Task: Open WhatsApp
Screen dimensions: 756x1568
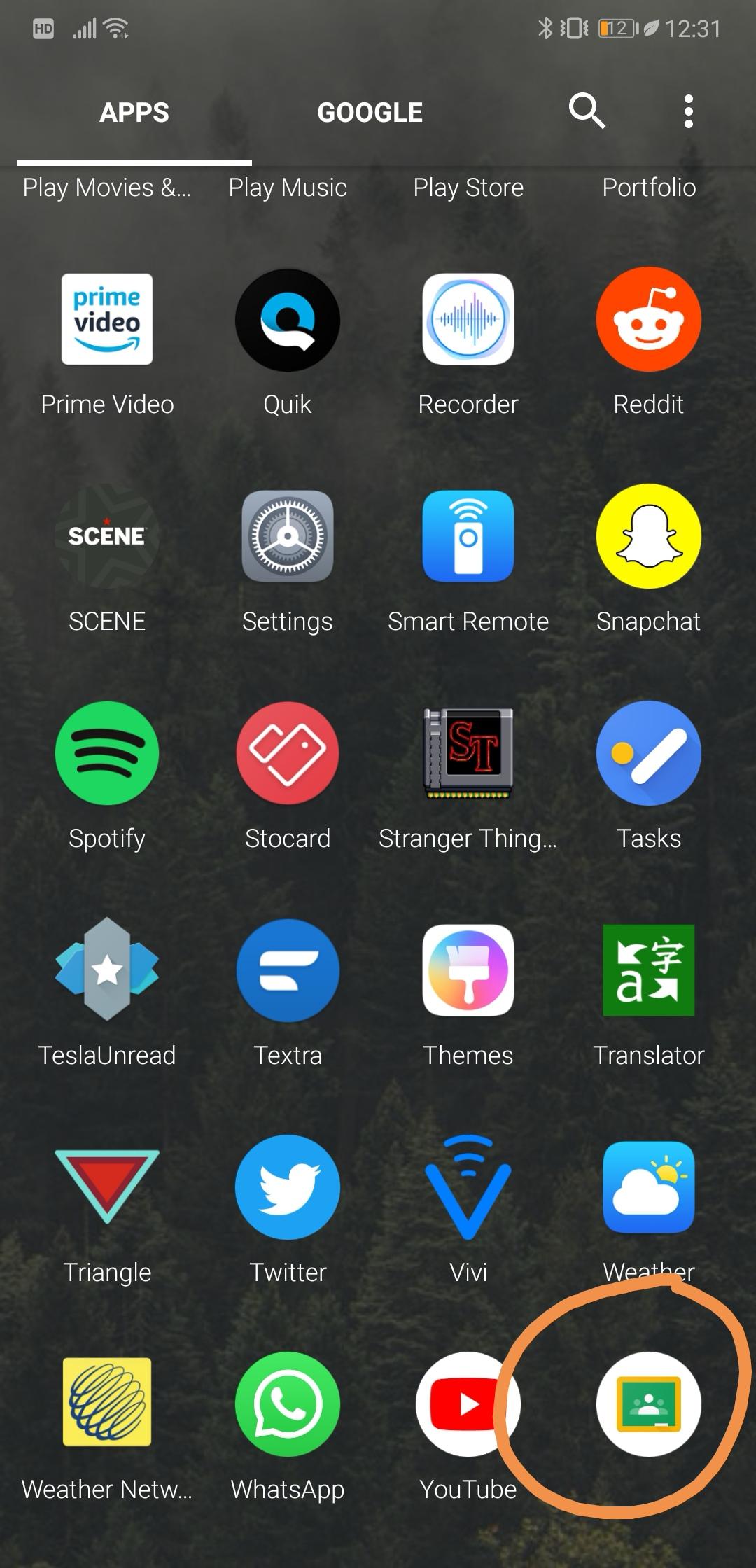Action: pos(287,1403)
